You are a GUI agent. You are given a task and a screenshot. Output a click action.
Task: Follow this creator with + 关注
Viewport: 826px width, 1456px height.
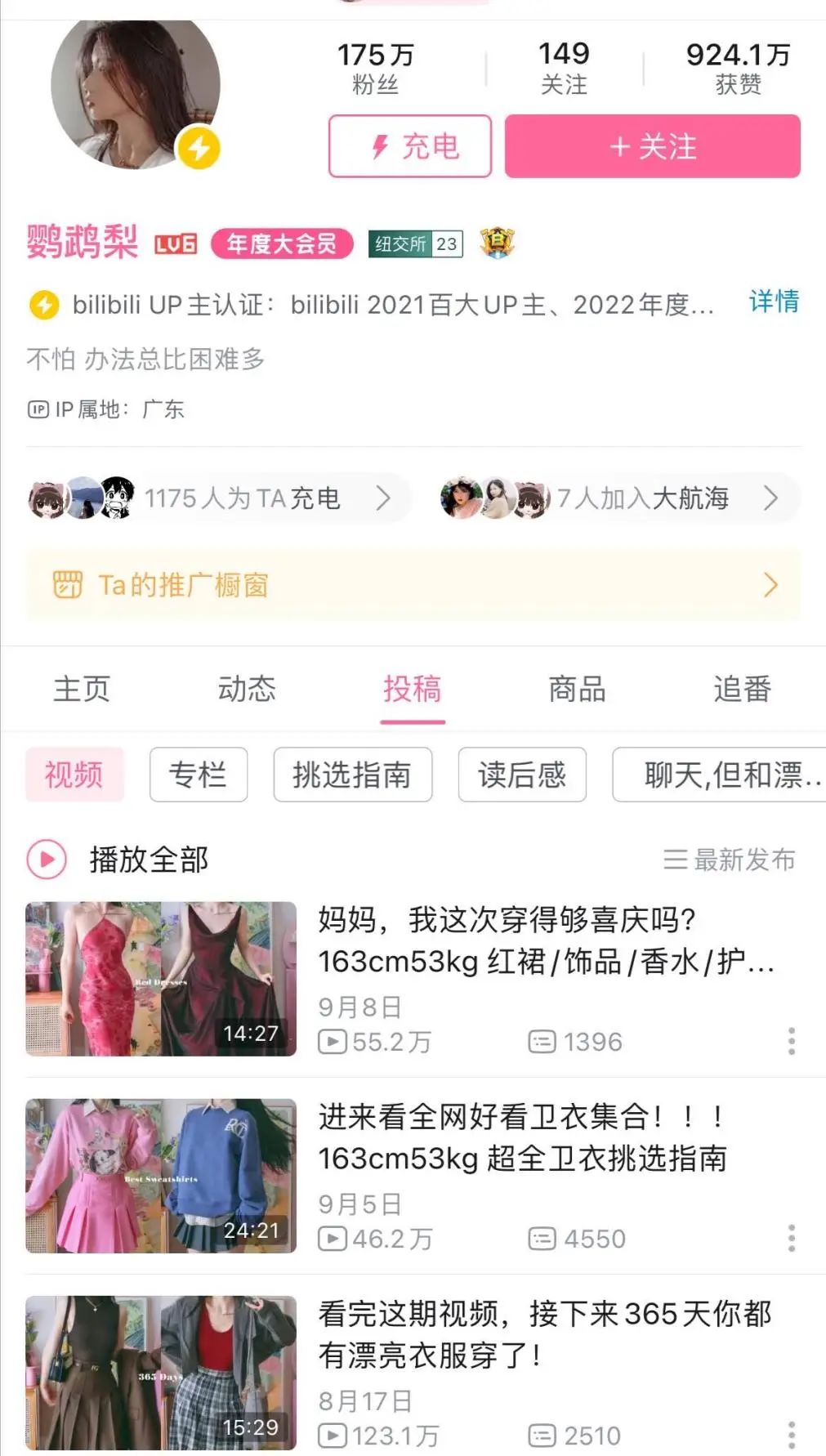coord(652,146)
